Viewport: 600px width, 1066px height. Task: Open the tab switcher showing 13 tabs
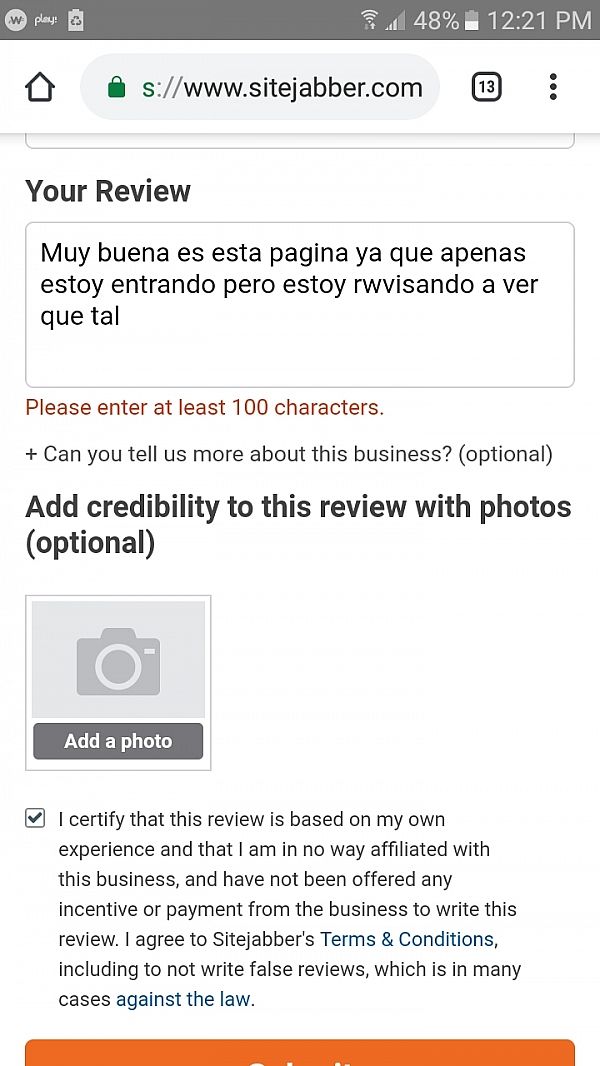(486, 88)
